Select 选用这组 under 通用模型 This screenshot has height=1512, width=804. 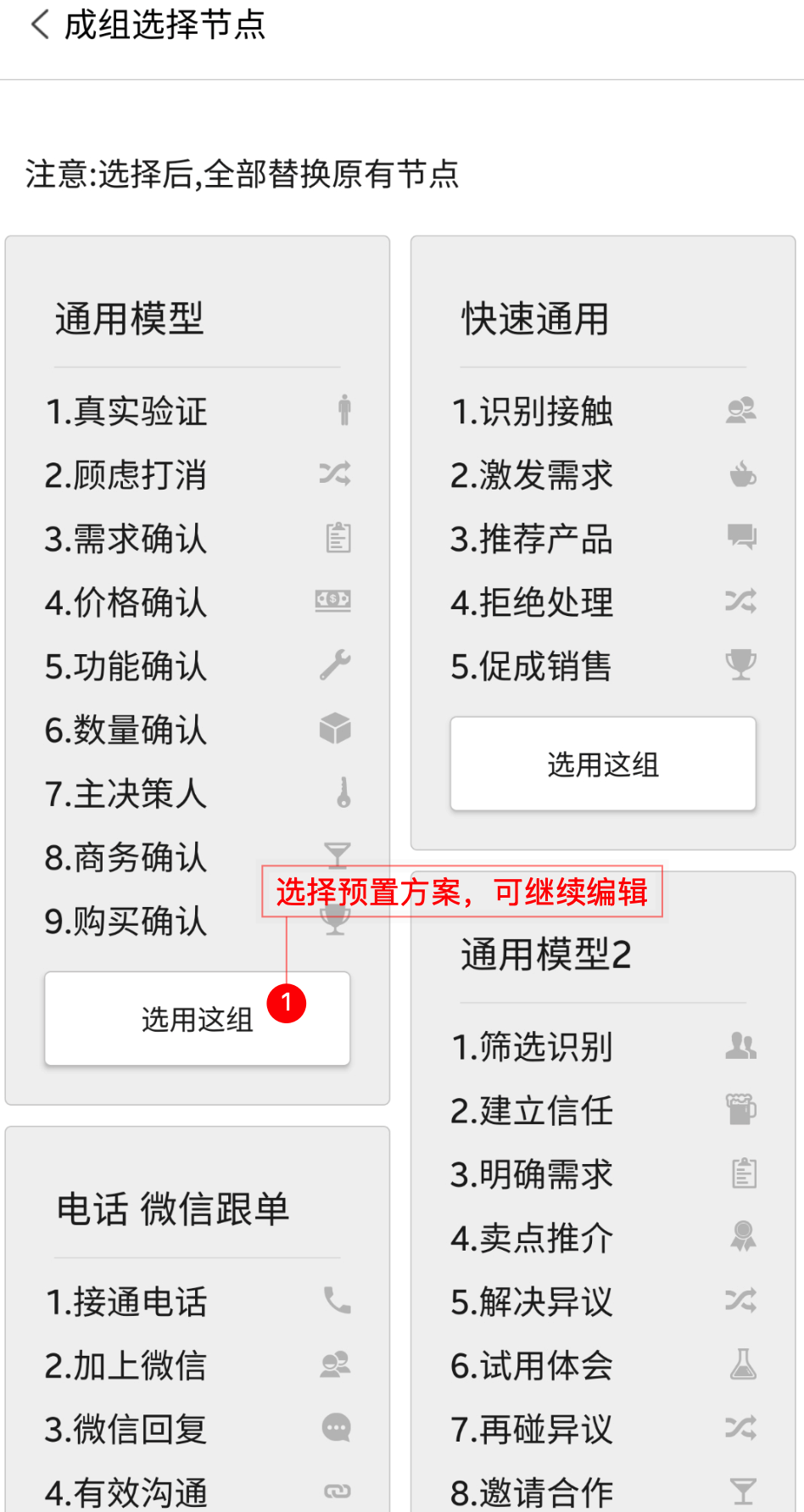click(x=197, y=1018)
